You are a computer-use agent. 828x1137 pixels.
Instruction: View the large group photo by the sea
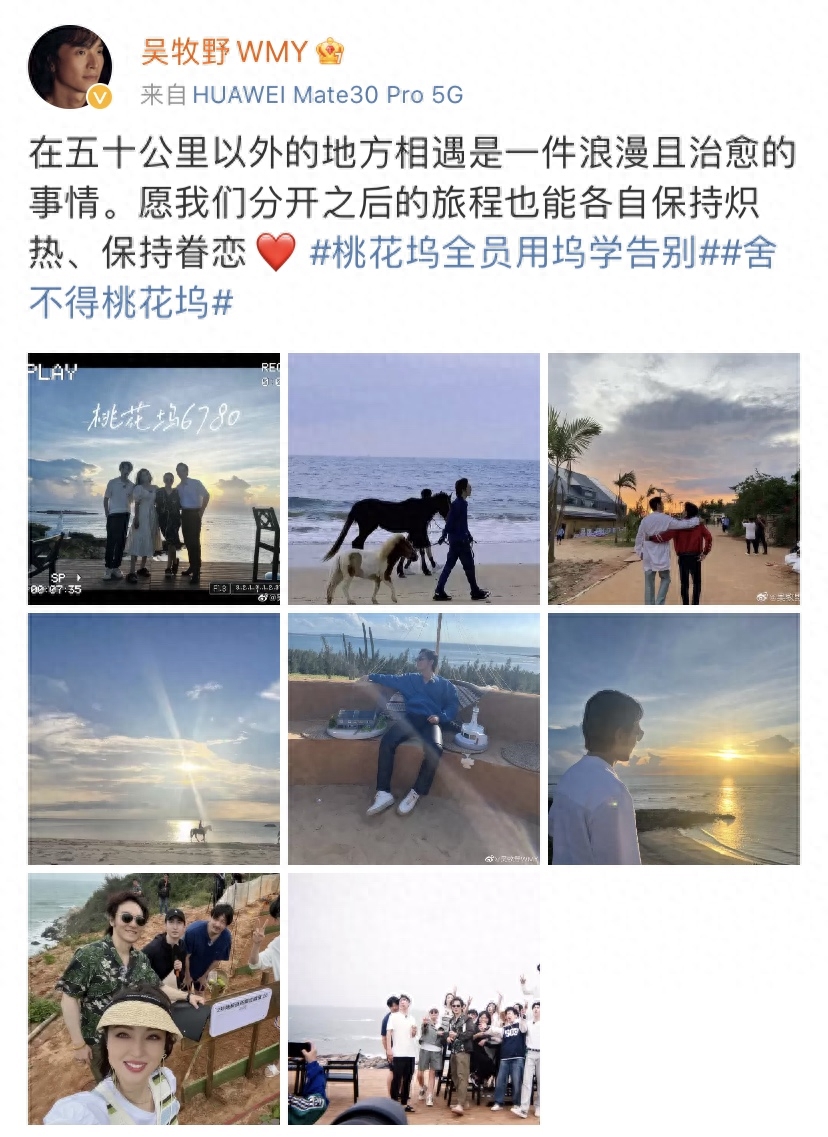pos(414,999)
